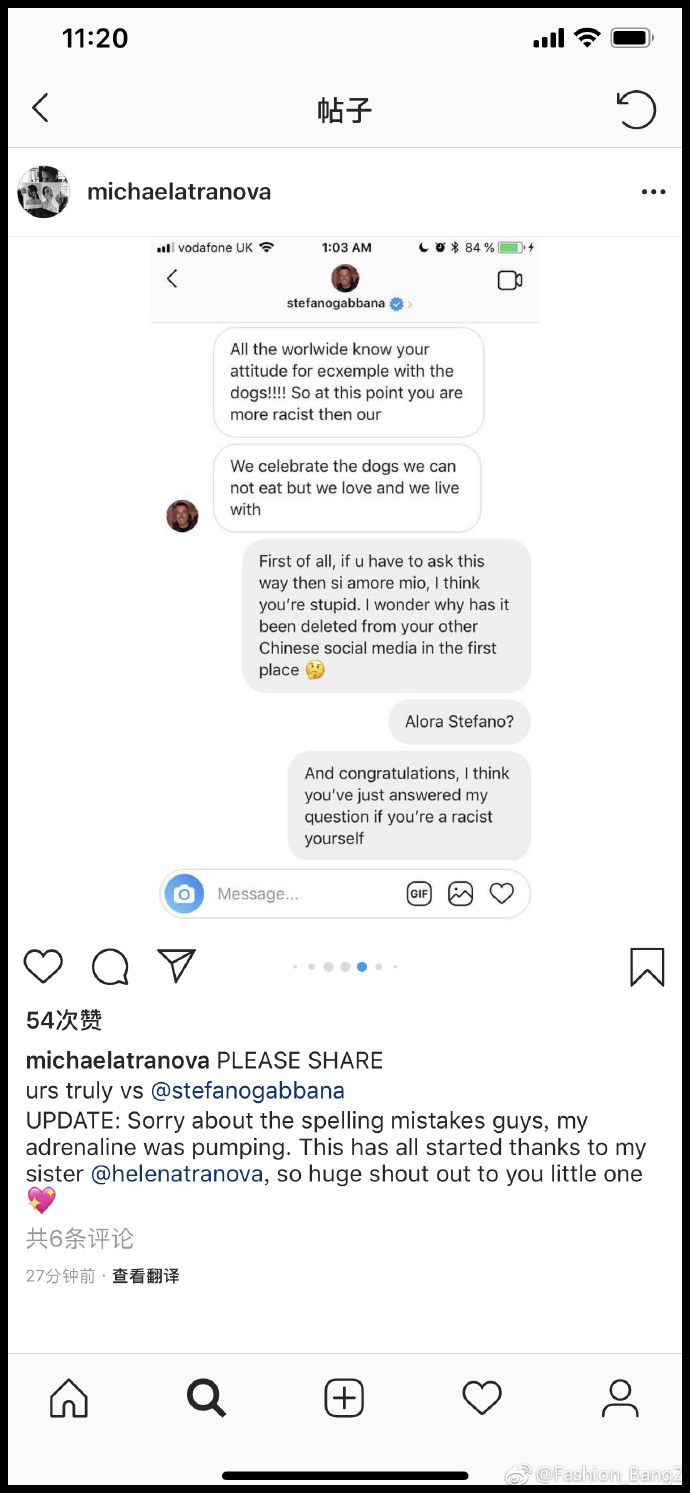Save the post with the bookmark icon
690x1493 pixels.
647,967
